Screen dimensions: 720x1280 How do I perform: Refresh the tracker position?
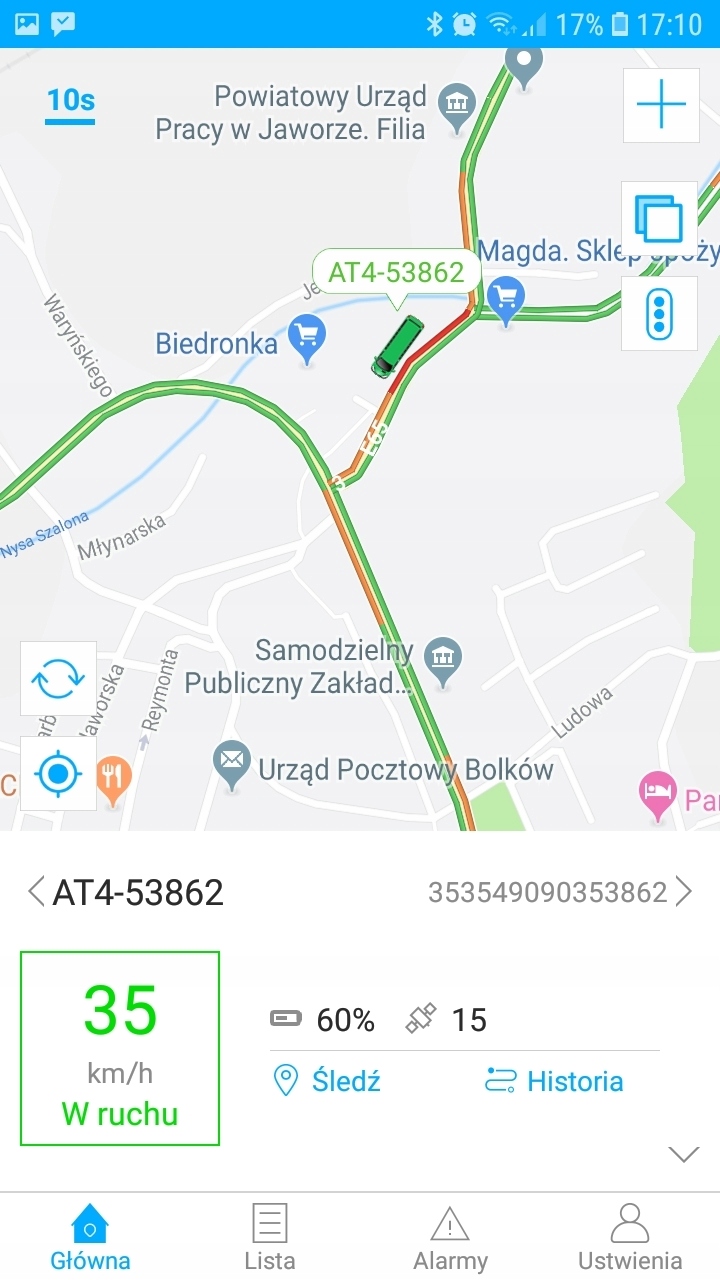pyautogui.click(x=59, y=679)
